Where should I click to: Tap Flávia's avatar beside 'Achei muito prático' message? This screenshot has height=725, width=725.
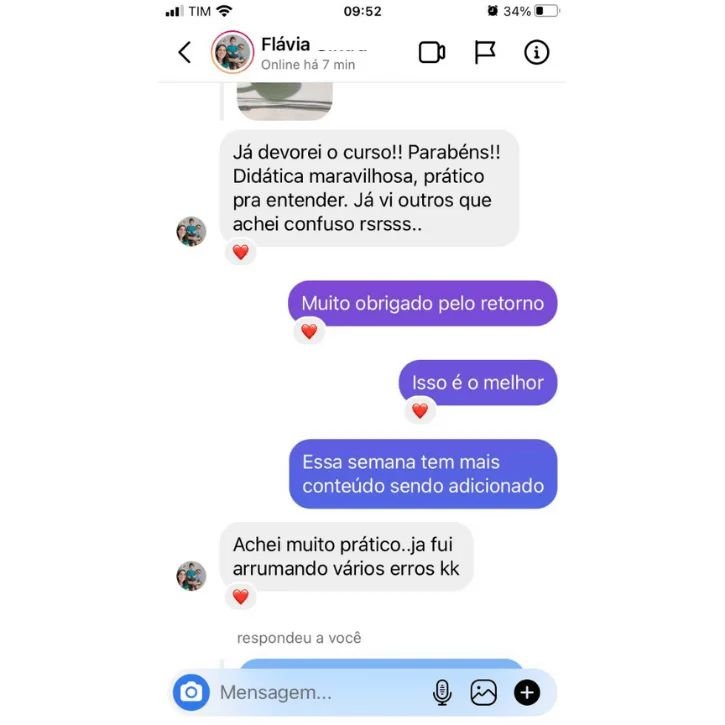coord(191,575)
